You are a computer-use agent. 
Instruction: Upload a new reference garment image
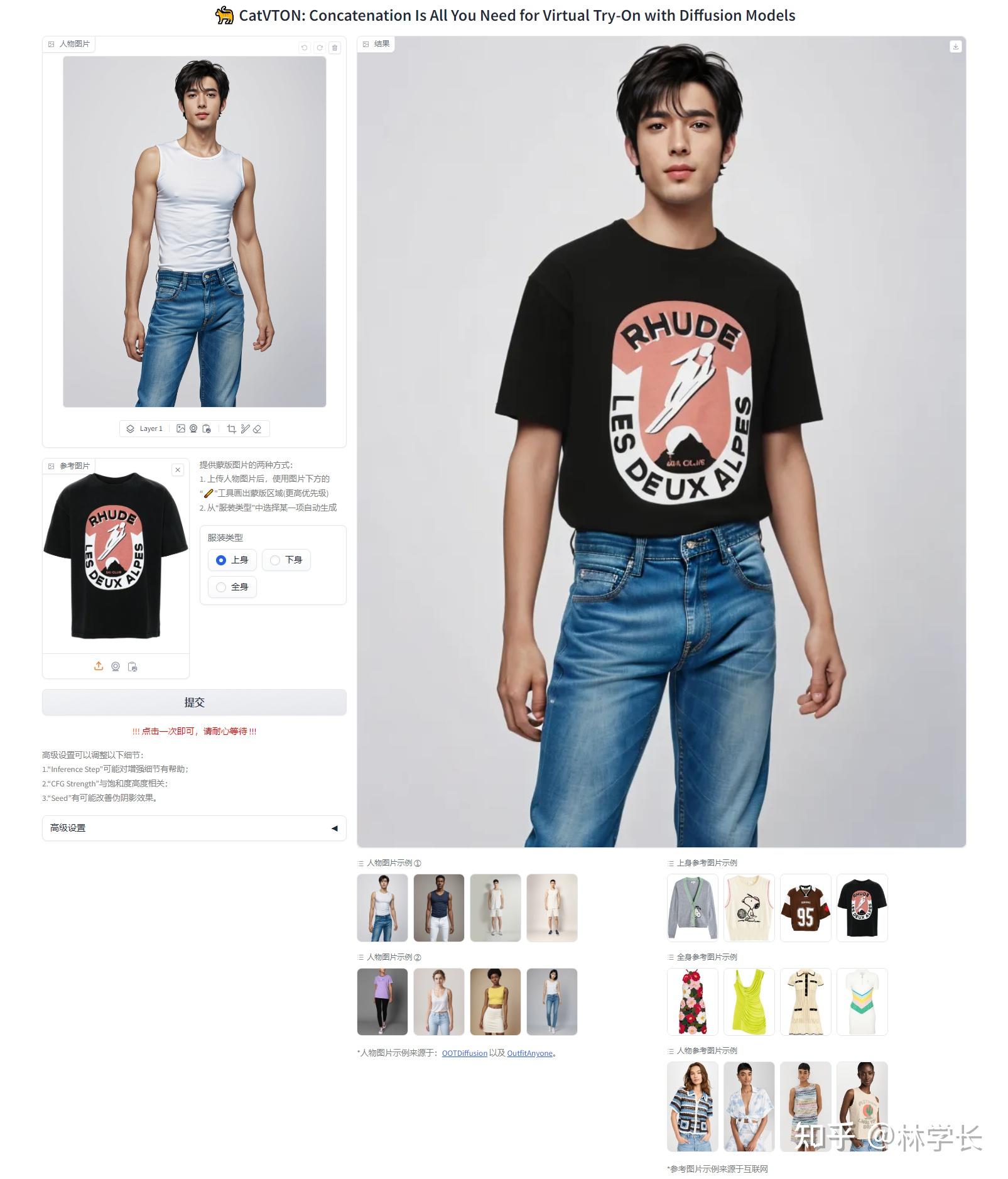click(x=99, y=666)
